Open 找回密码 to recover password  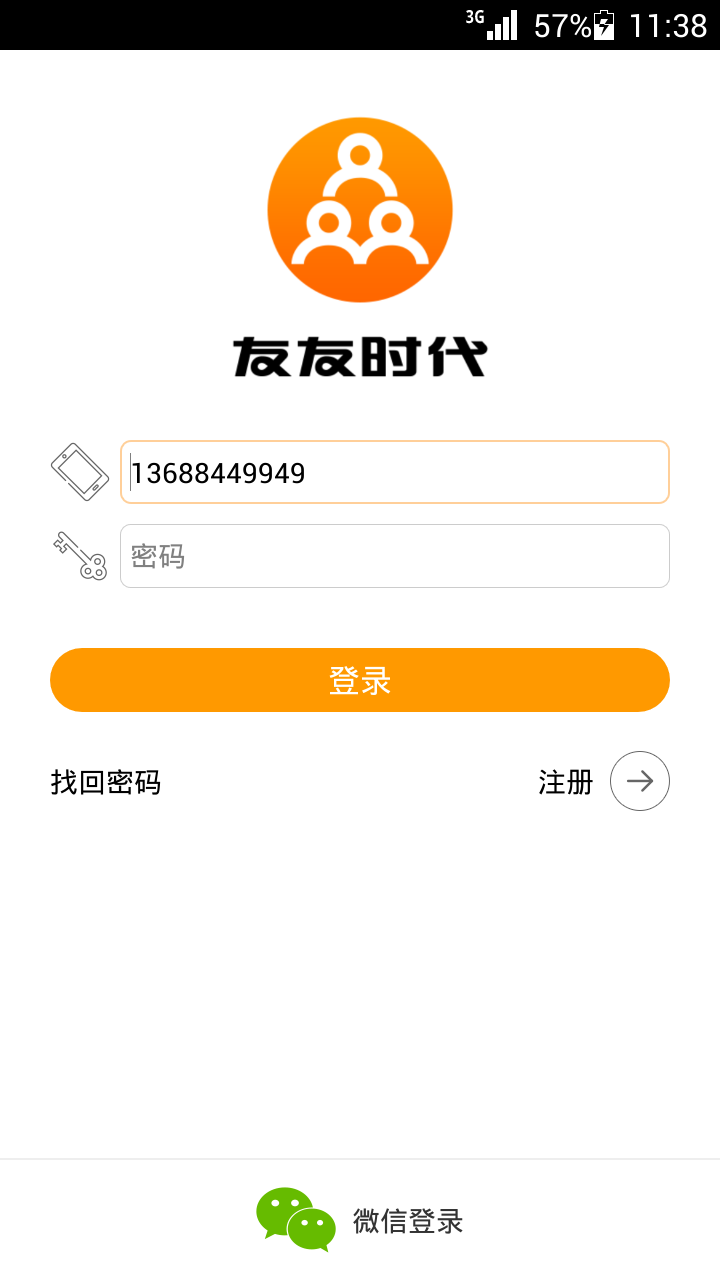coord(106,782)
